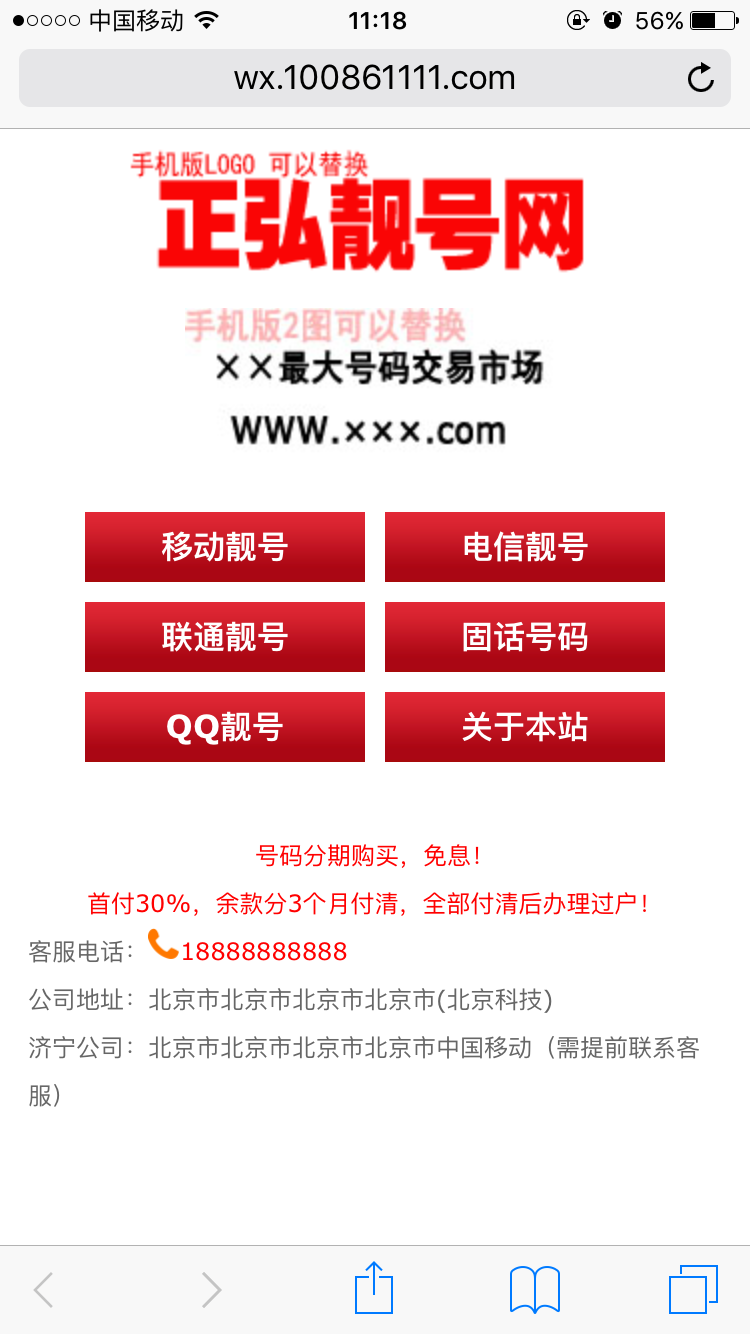Go to the QQ靓号 section
The height and width of the screenshot is (1334, 750).
[x=225, y=727]
